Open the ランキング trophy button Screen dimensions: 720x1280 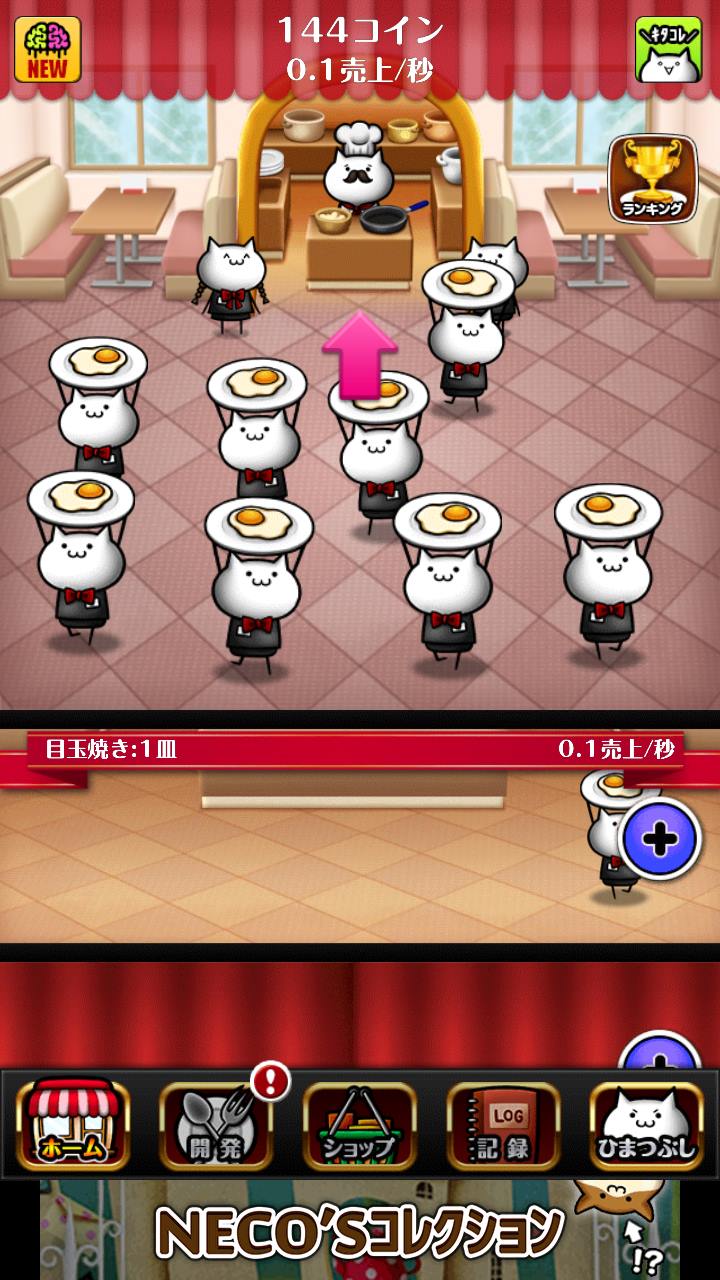pyautogui.click(x=653, y=178)
